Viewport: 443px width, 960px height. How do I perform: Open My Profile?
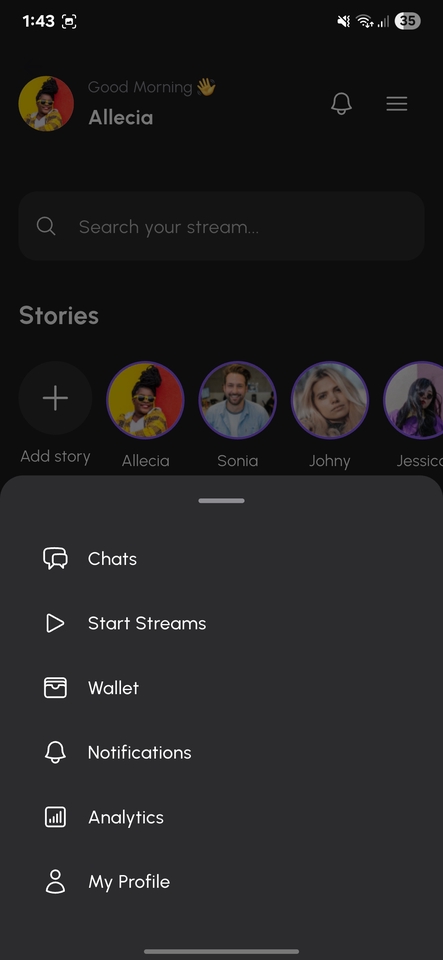pyautogui.click(x=222, y=882)
